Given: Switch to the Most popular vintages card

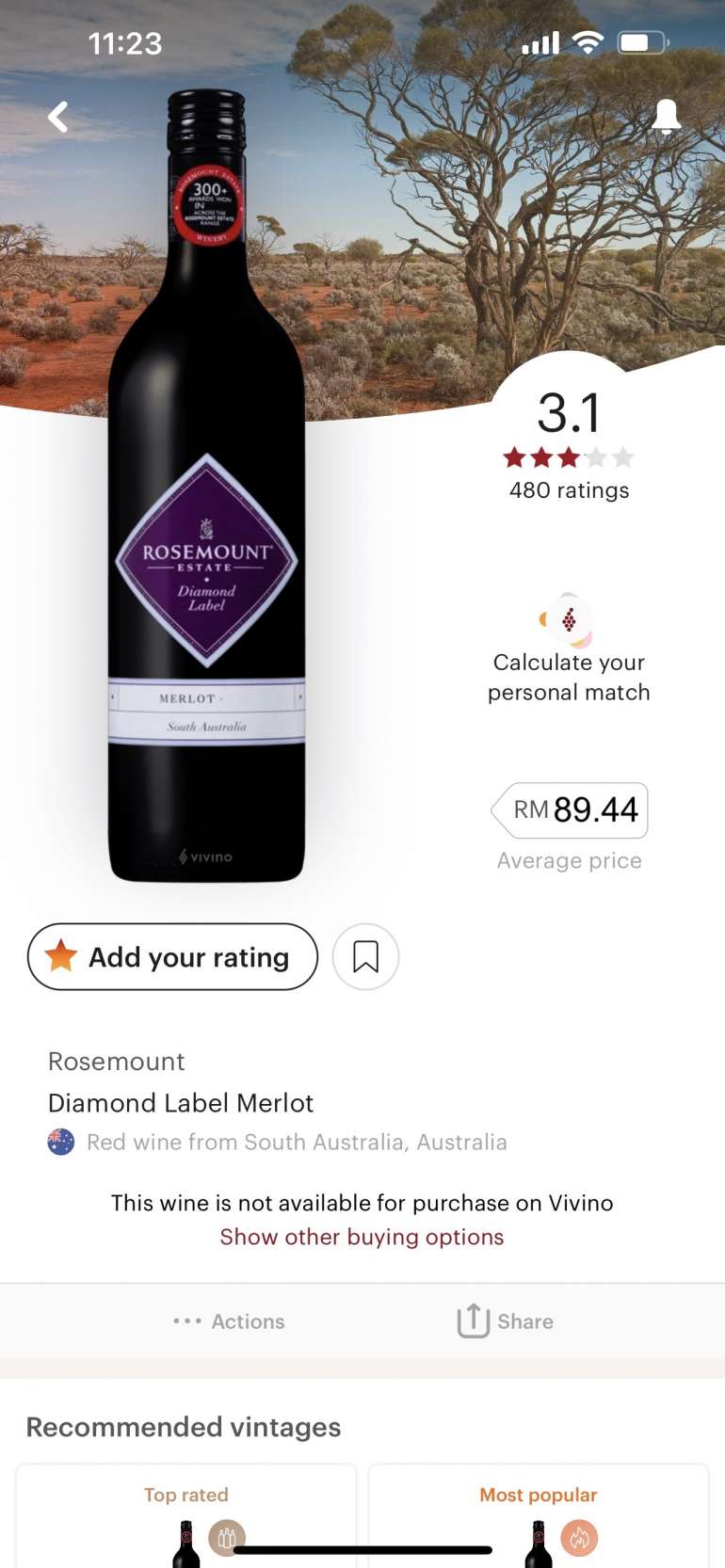Looking at the screenshot, I should click(x=538, y=1495).
